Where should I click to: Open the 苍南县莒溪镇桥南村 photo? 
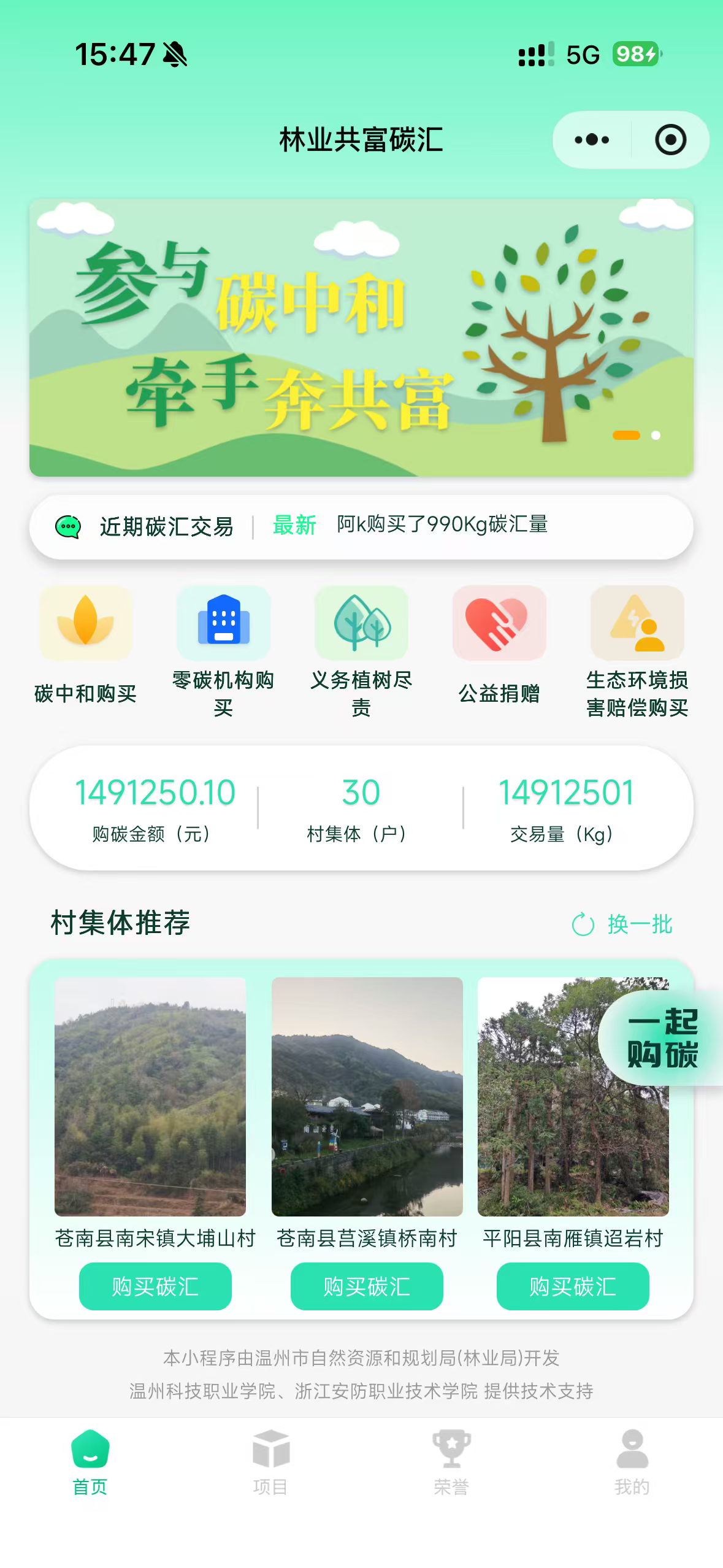pos(367,1096)
